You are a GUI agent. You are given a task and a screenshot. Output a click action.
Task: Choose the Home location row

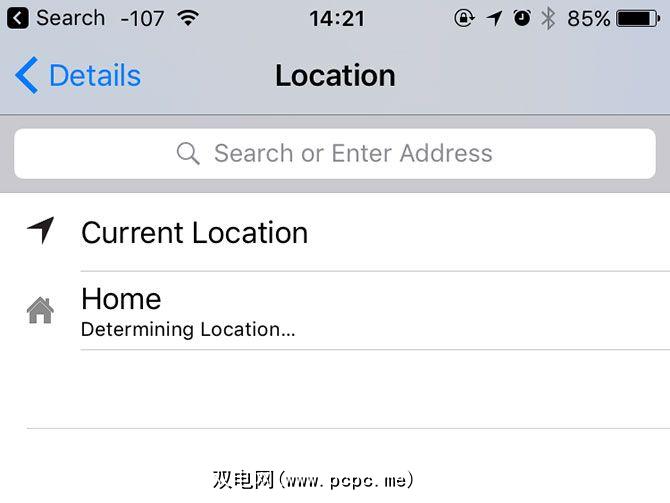coord(188,311)
